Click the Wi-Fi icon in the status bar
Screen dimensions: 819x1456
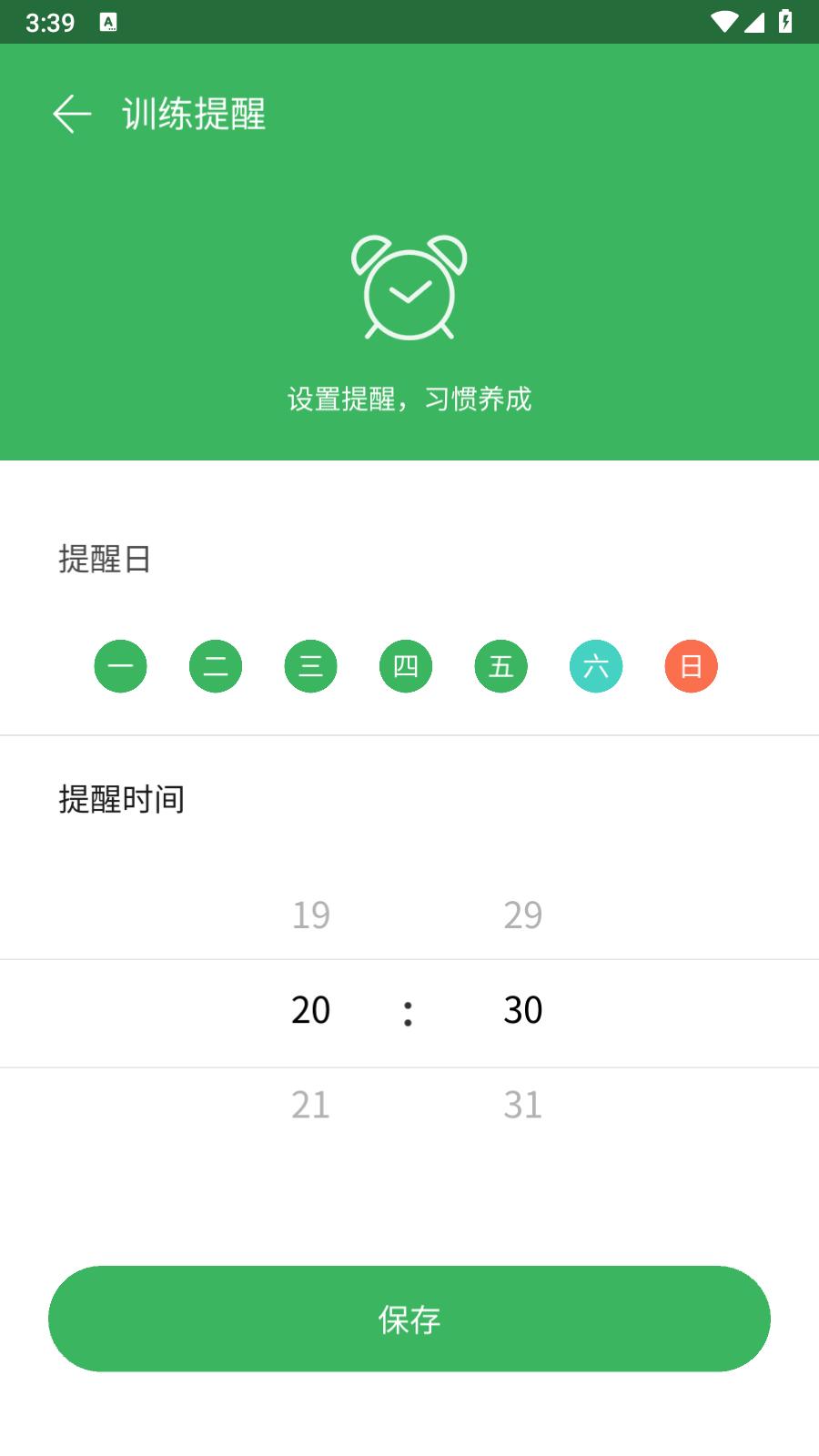coord(723,19)
